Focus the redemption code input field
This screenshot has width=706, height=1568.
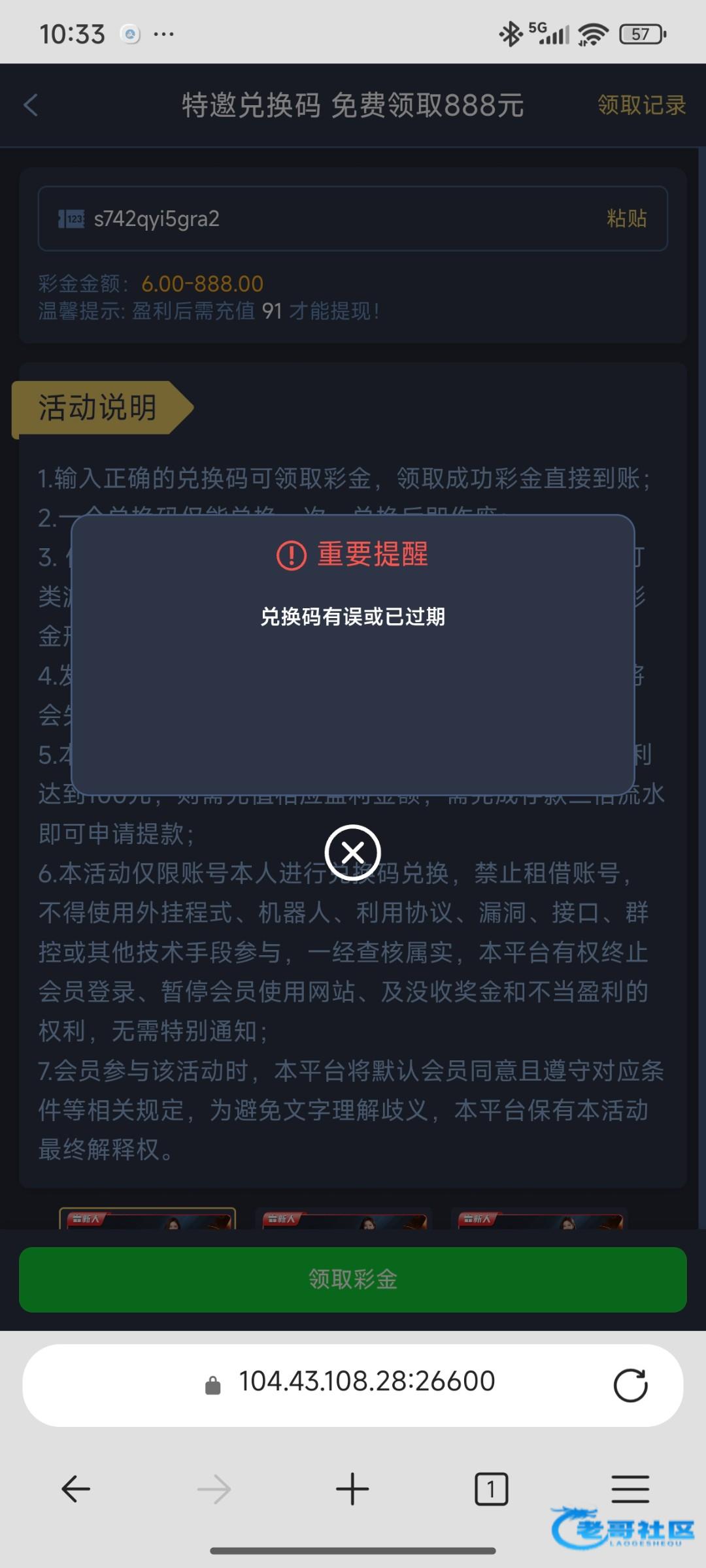click(x=353, y=218)
